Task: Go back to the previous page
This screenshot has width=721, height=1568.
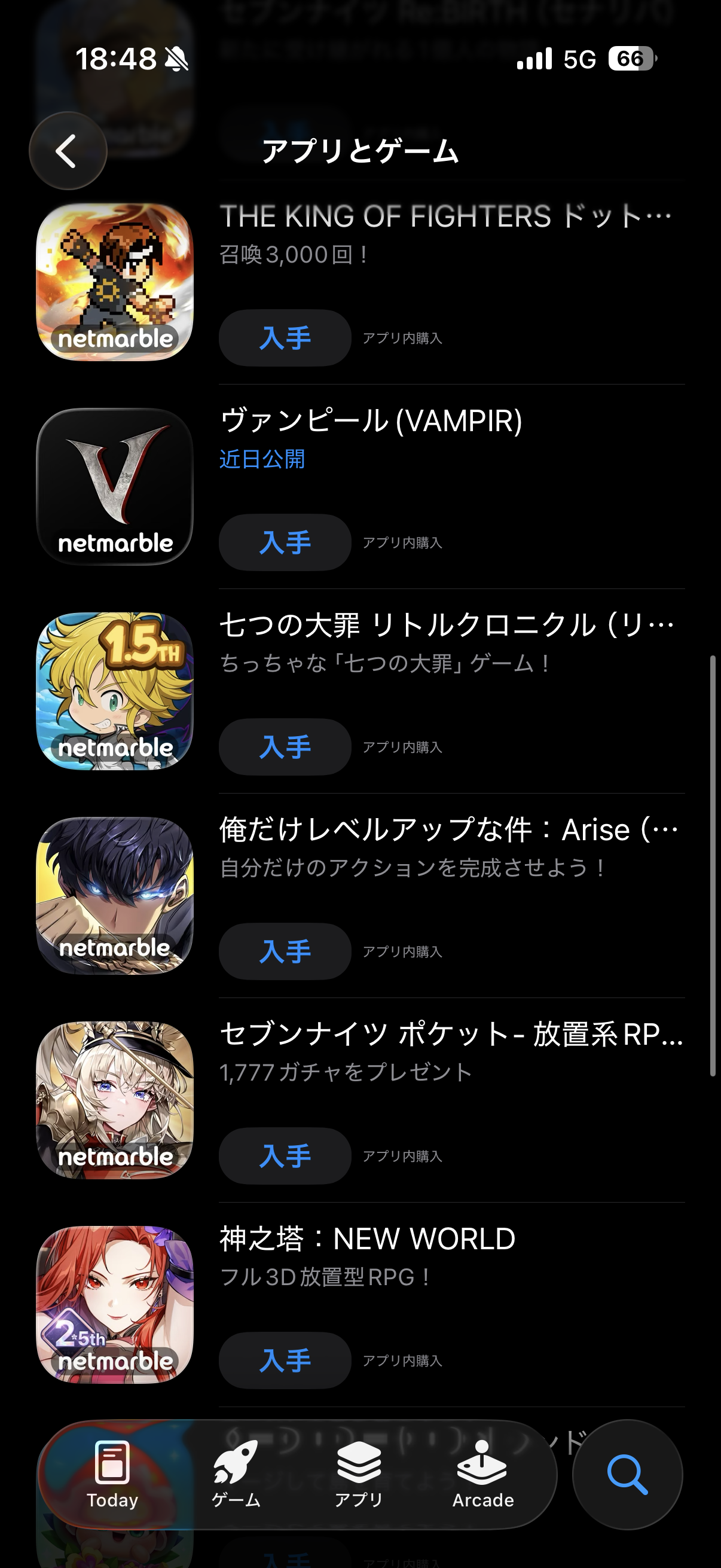Action: coord(68,151)
